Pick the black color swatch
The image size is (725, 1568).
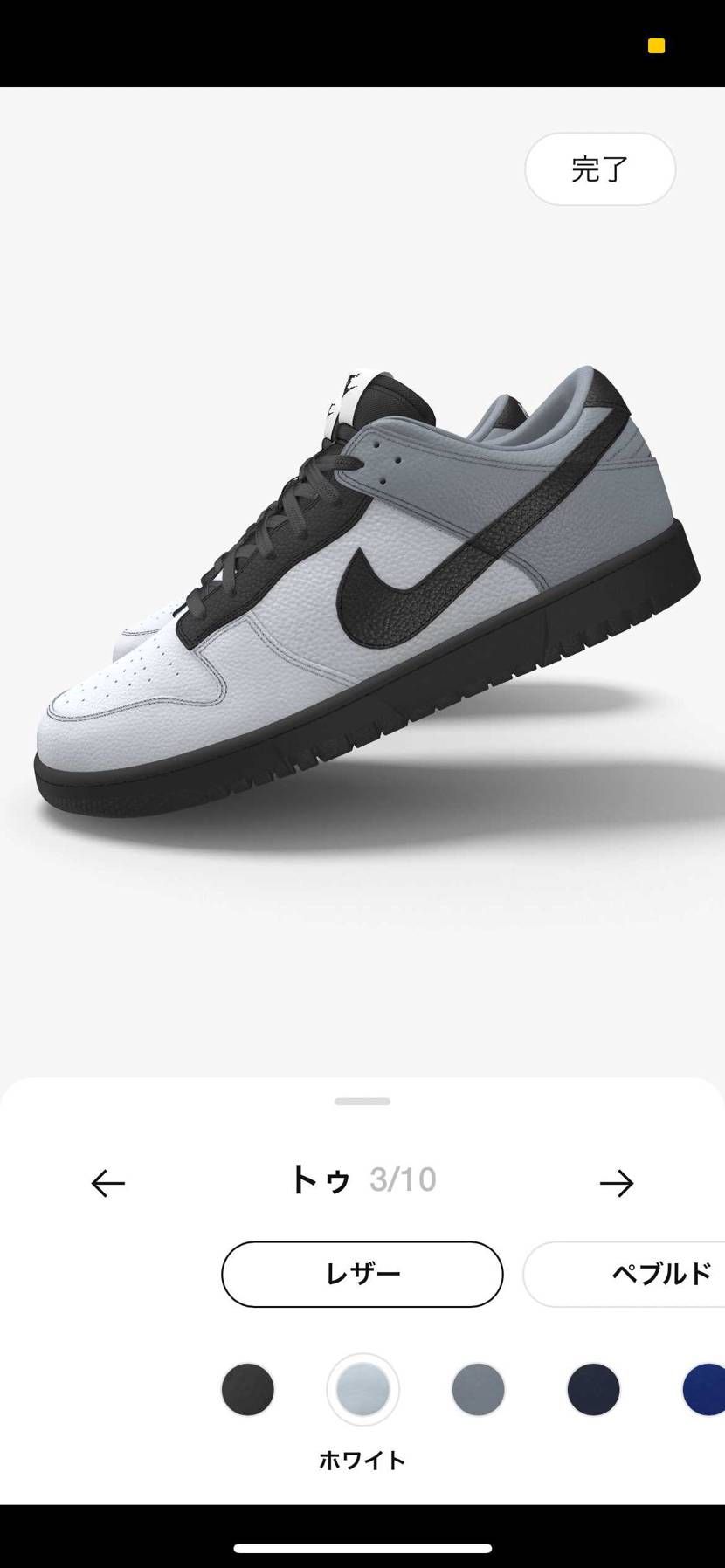pos(247,1389)
